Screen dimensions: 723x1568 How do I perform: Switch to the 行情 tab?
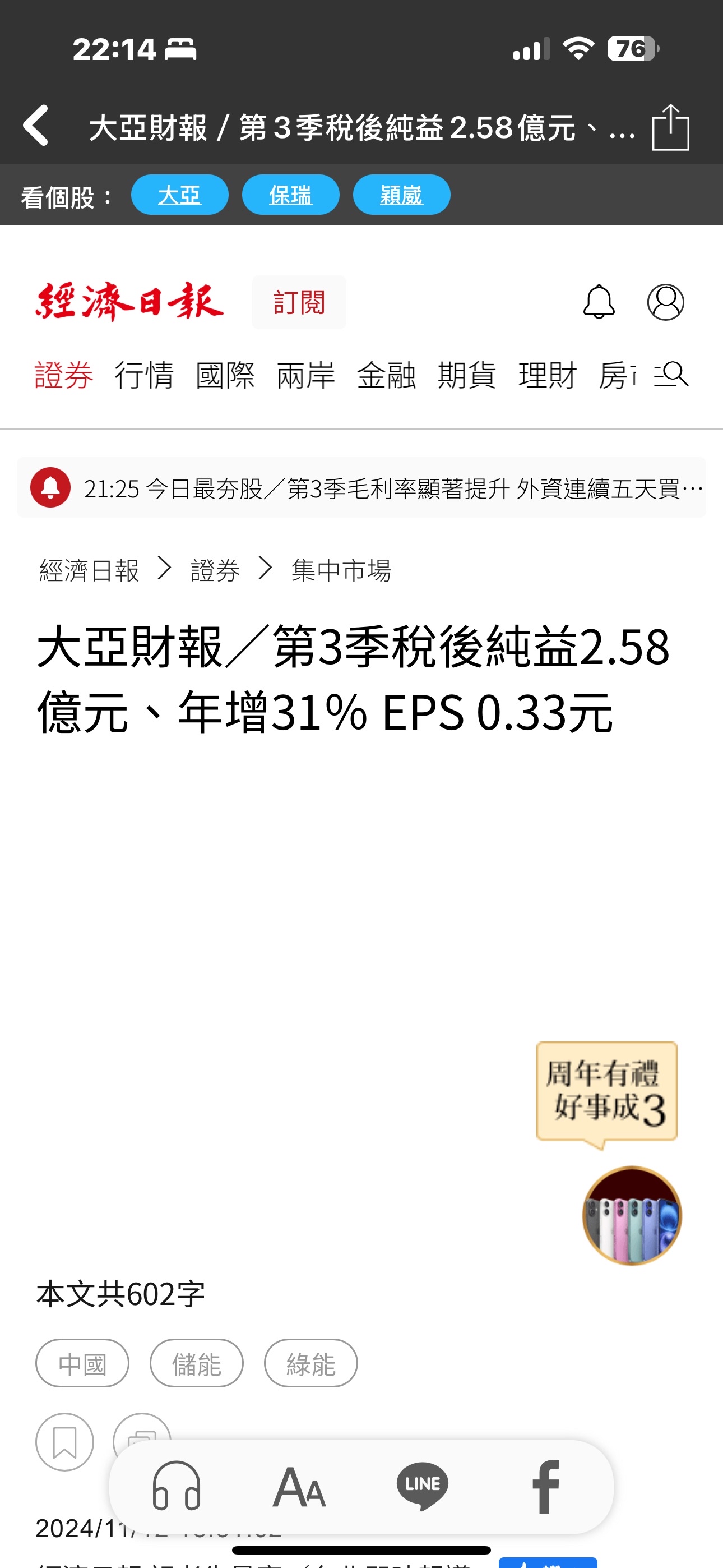click(144, 375)
